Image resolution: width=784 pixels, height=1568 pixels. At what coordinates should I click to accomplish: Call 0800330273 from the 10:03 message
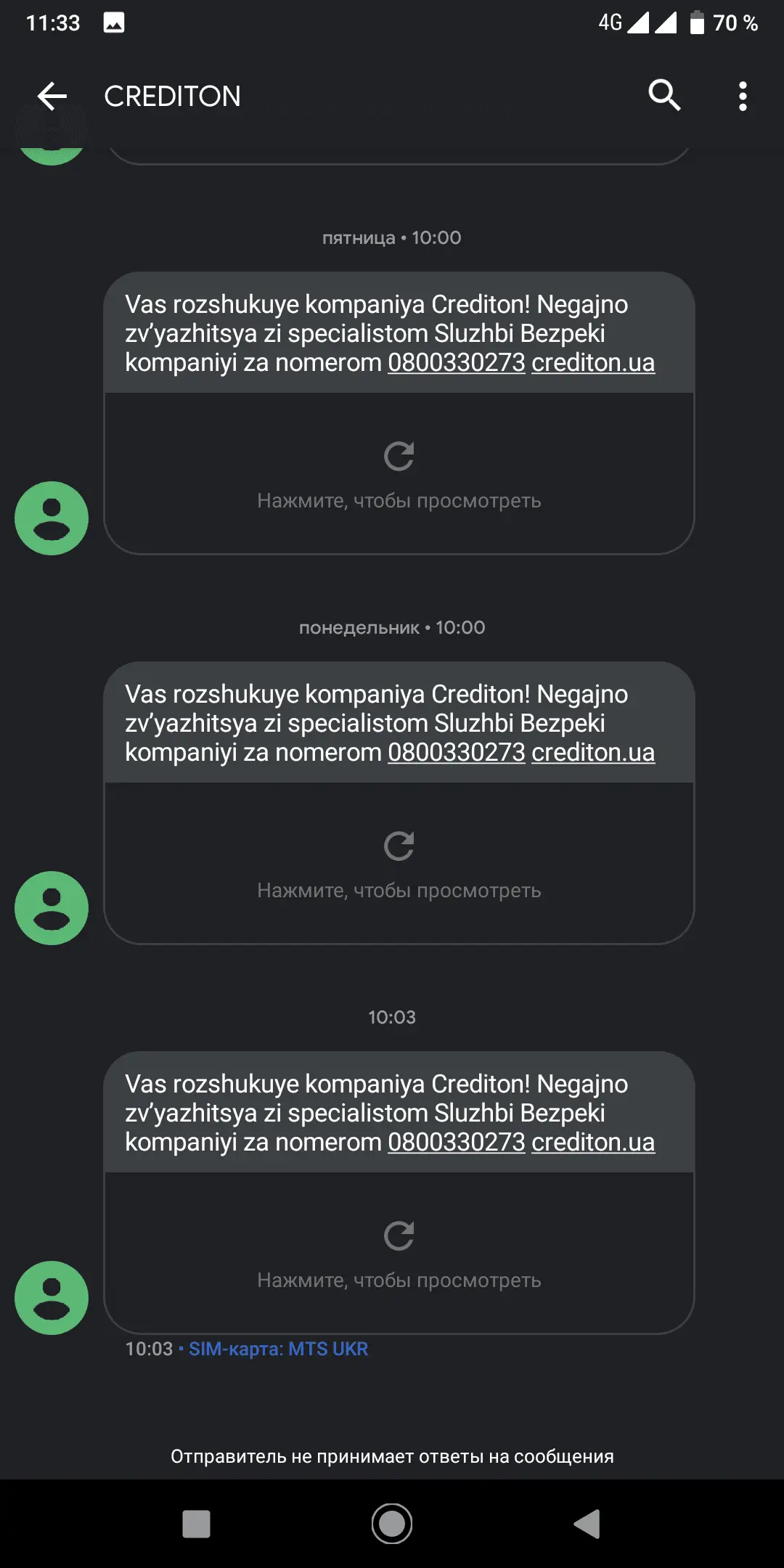point(456,1142)
